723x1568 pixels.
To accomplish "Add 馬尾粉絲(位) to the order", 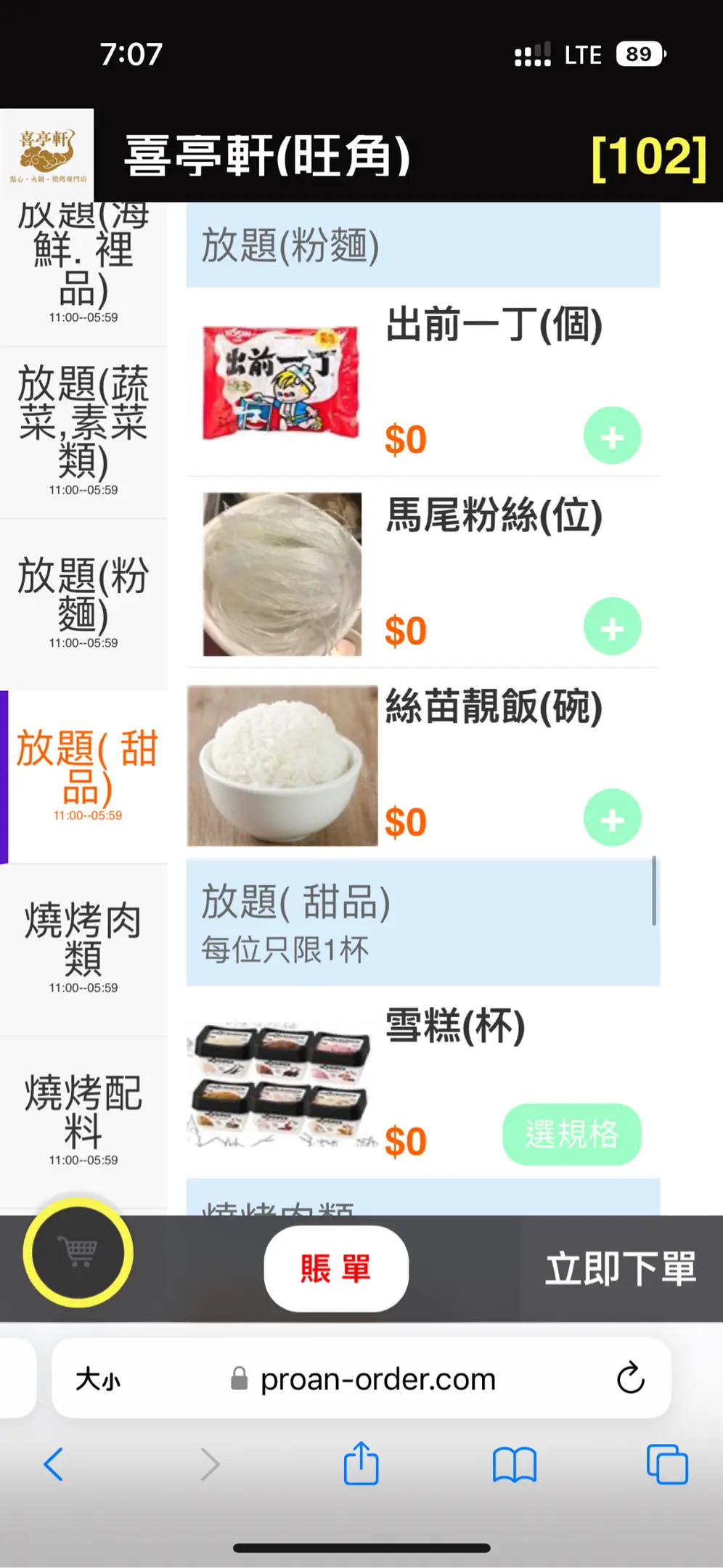I will [x=612, y=627].
